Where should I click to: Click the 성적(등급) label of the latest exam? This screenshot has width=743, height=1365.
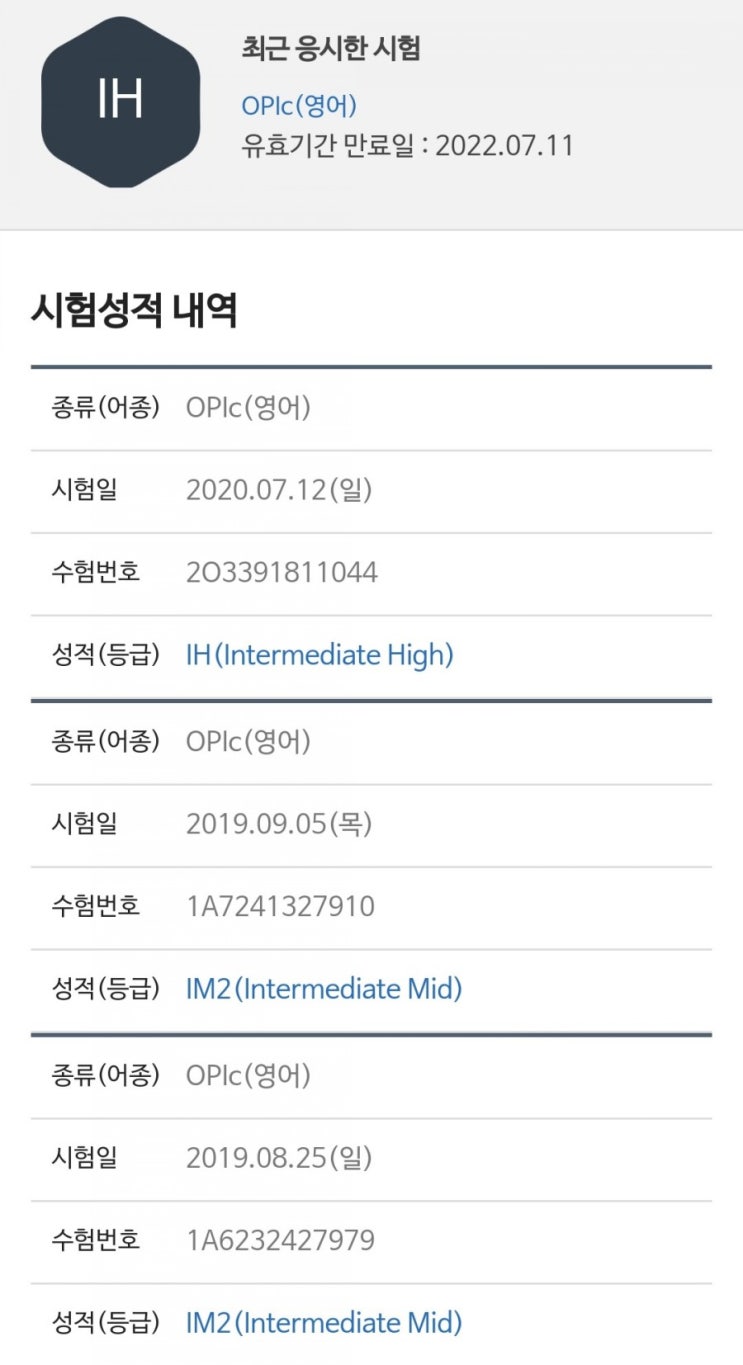pyautogui.click(x=92, y=655)
